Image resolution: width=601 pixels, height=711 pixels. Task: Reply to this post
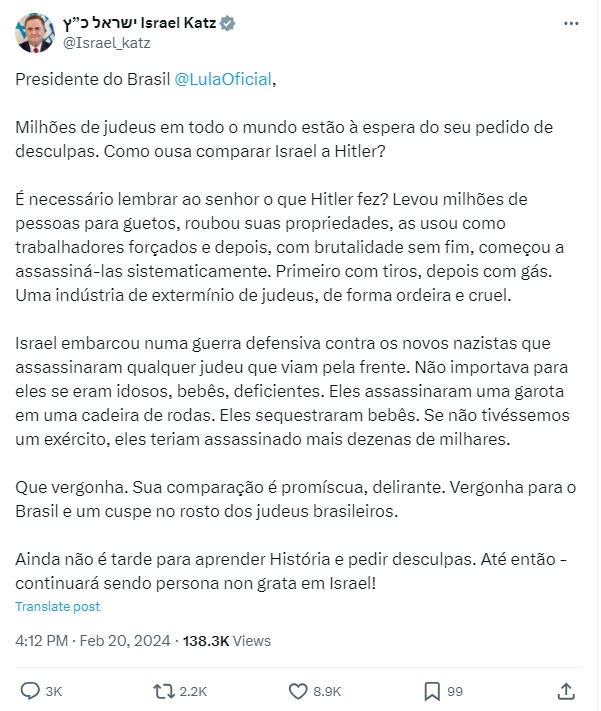(x=31, y=690)
